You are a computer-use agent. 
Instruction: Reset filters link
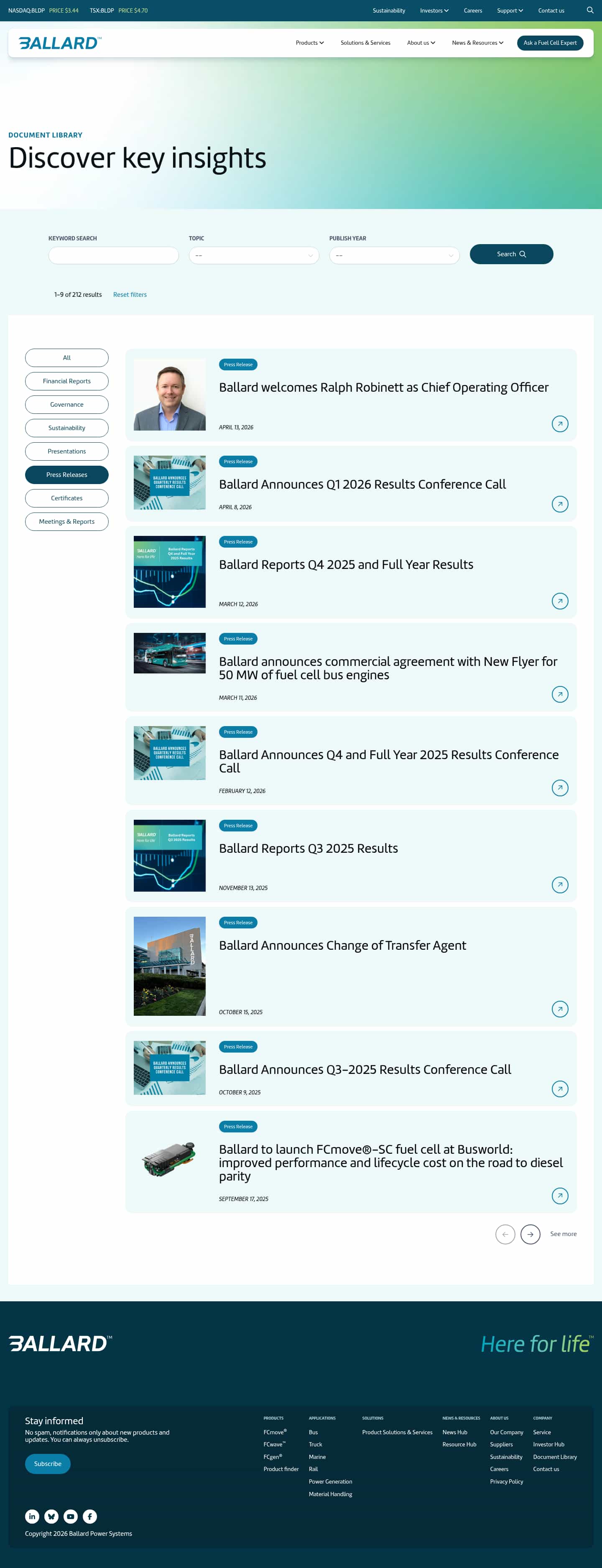pos(130,295)
